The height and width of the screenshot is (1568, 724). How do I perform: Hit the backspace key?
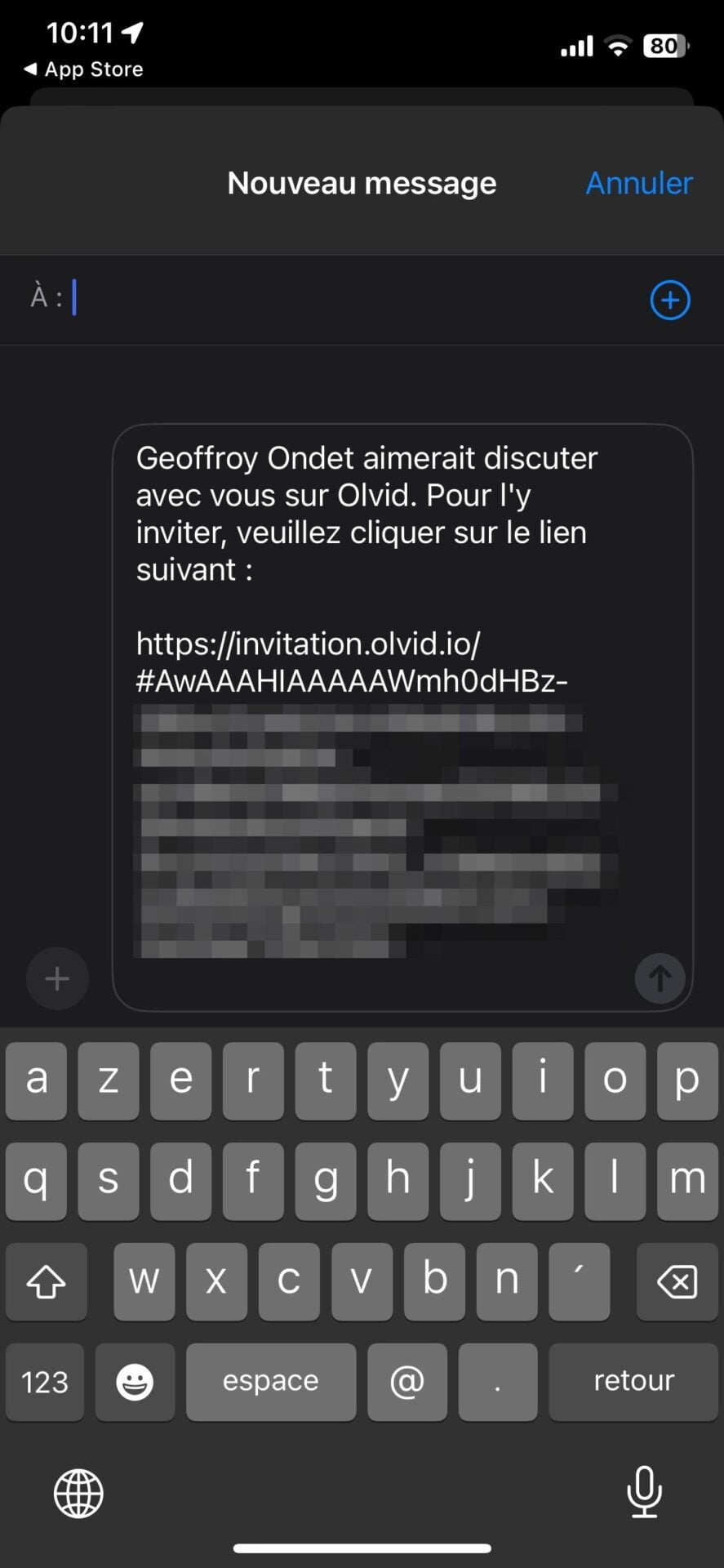tap(677, 1281)
